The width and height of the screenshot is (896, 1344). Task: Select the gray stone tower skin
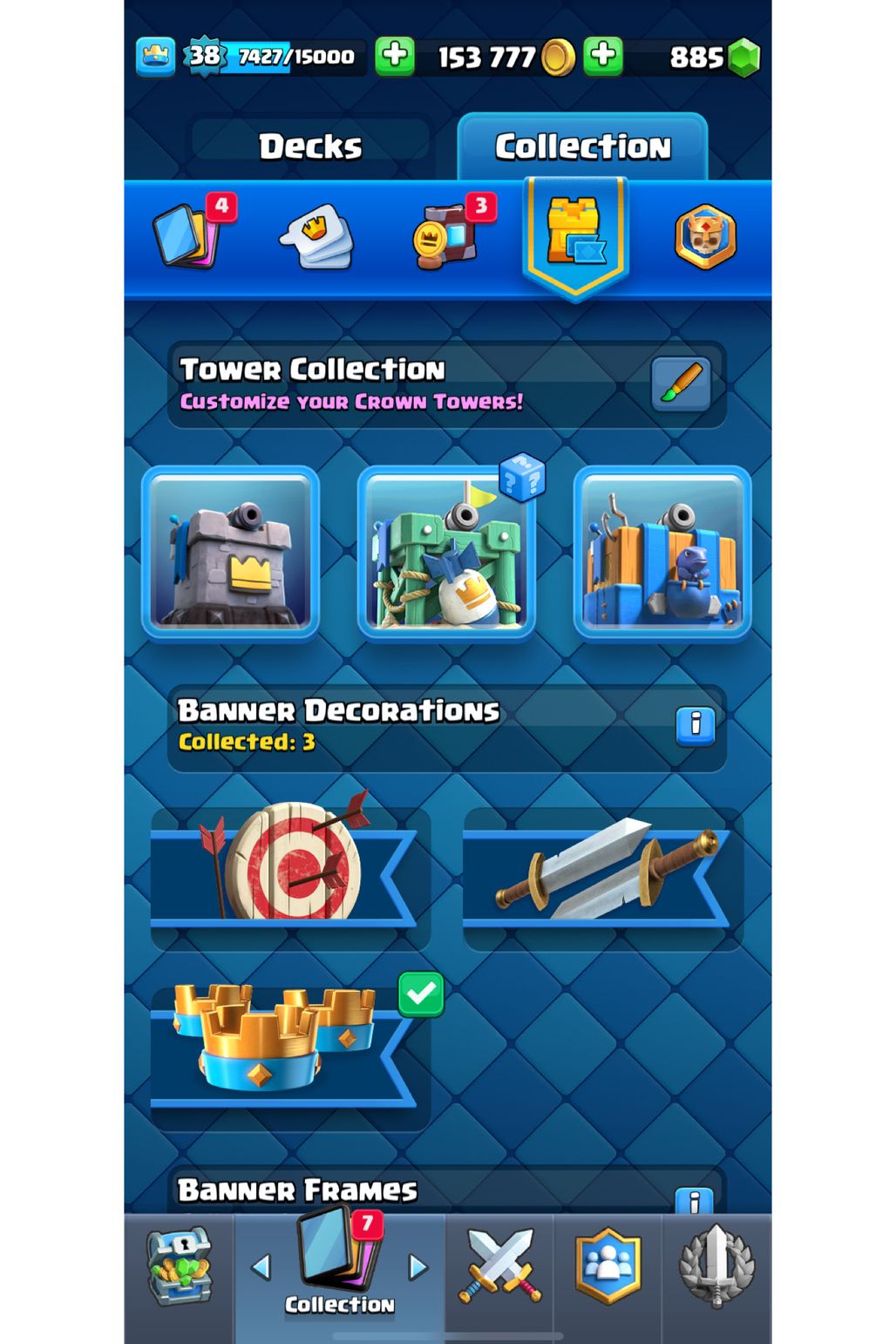tap(231, 553)
